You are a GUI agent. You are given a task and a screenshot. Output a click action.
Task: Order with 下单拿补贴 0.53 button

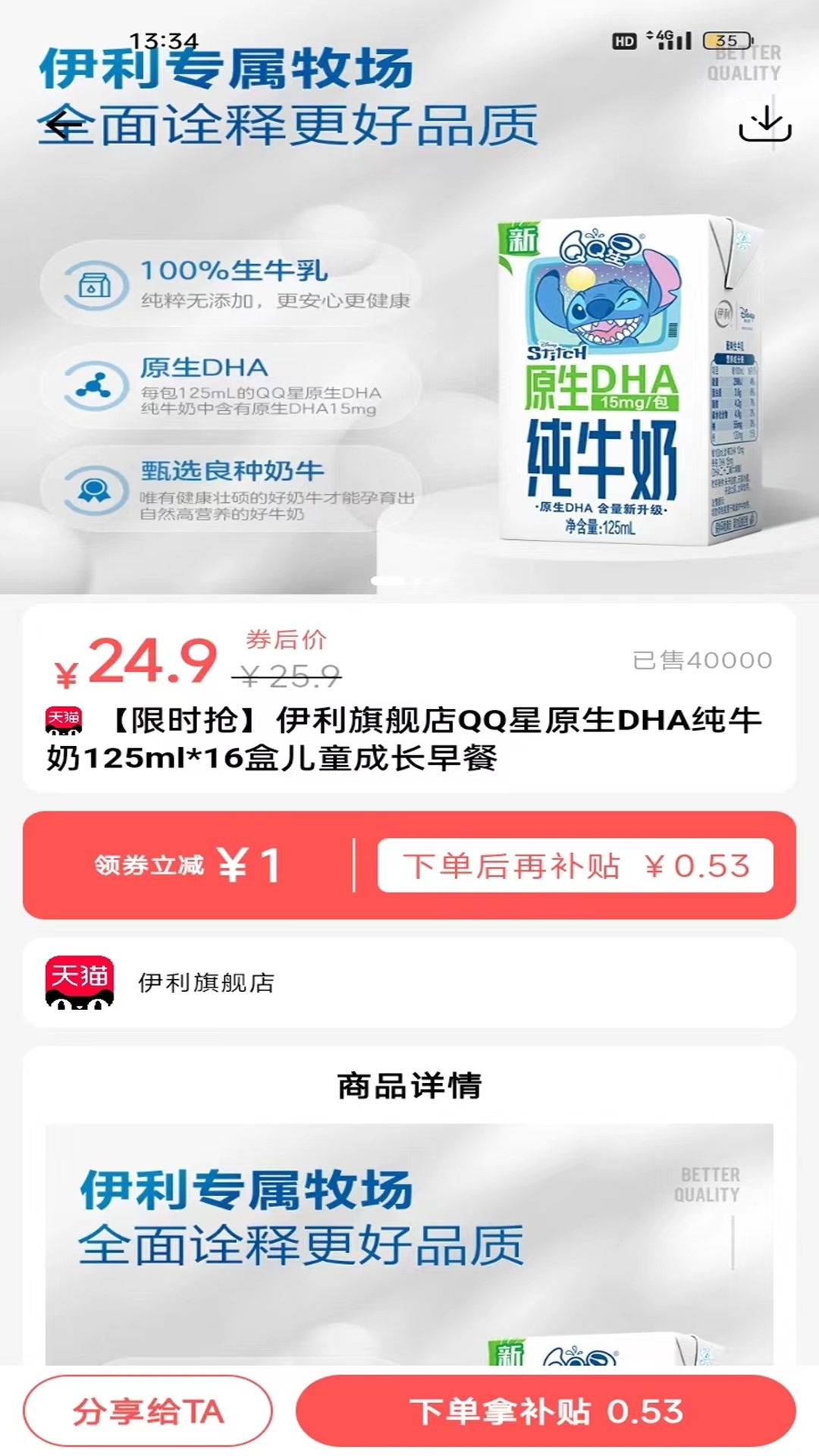[x=545, y=1411]
